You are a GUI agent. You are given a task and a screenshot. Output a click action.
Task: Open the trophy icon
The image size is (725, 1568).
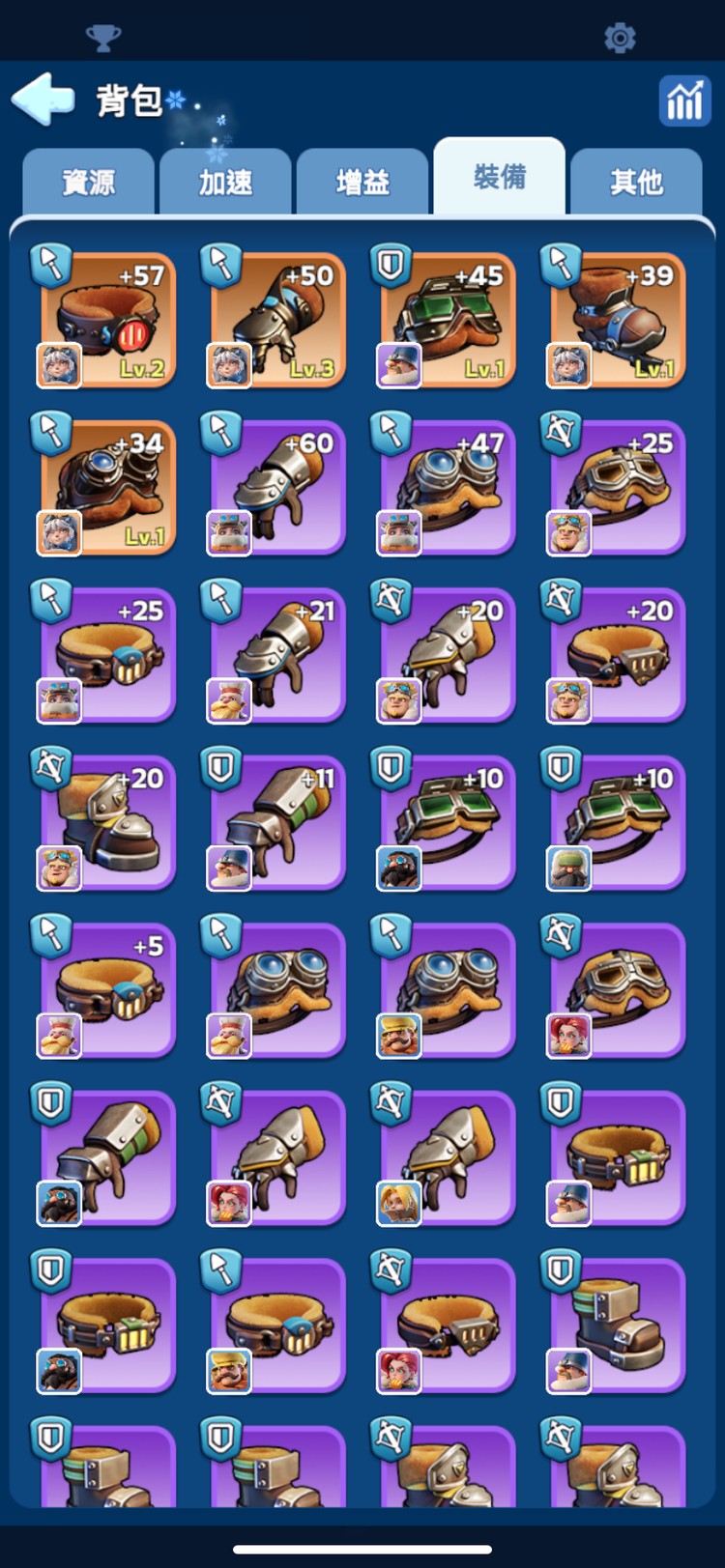103,39
